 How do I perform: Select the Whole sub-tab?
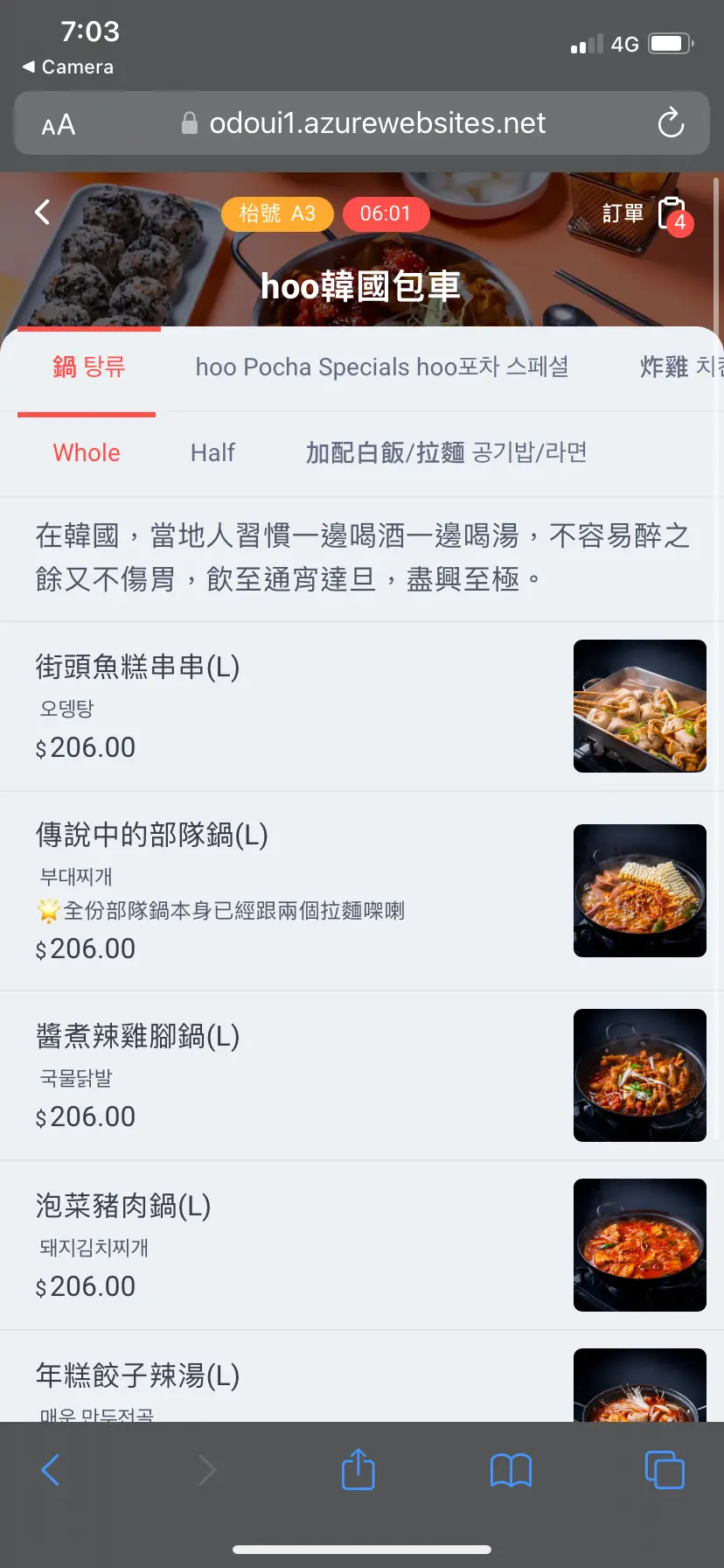coord(87,453)
